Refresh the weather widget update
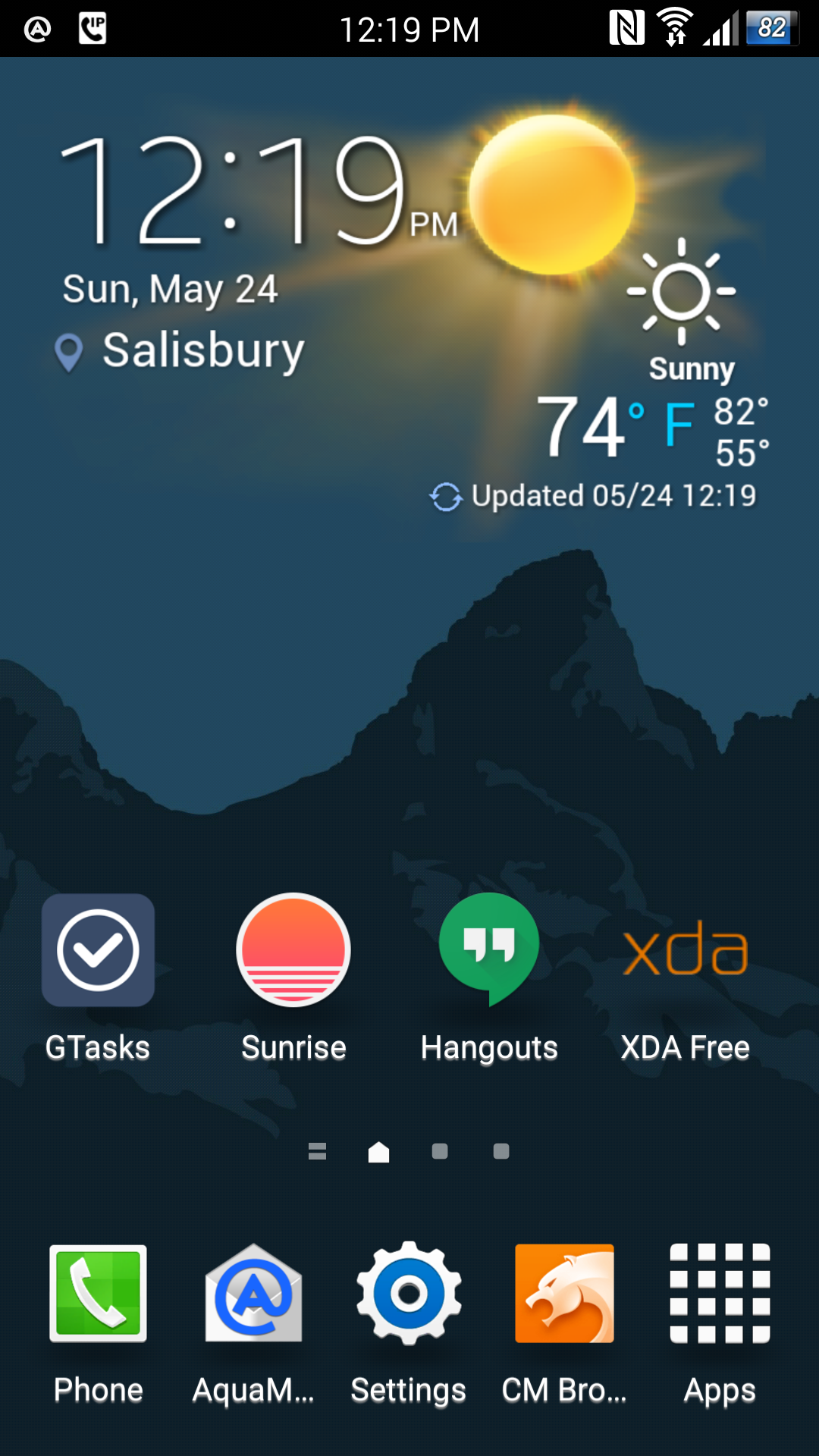 (x=446, y=497)
